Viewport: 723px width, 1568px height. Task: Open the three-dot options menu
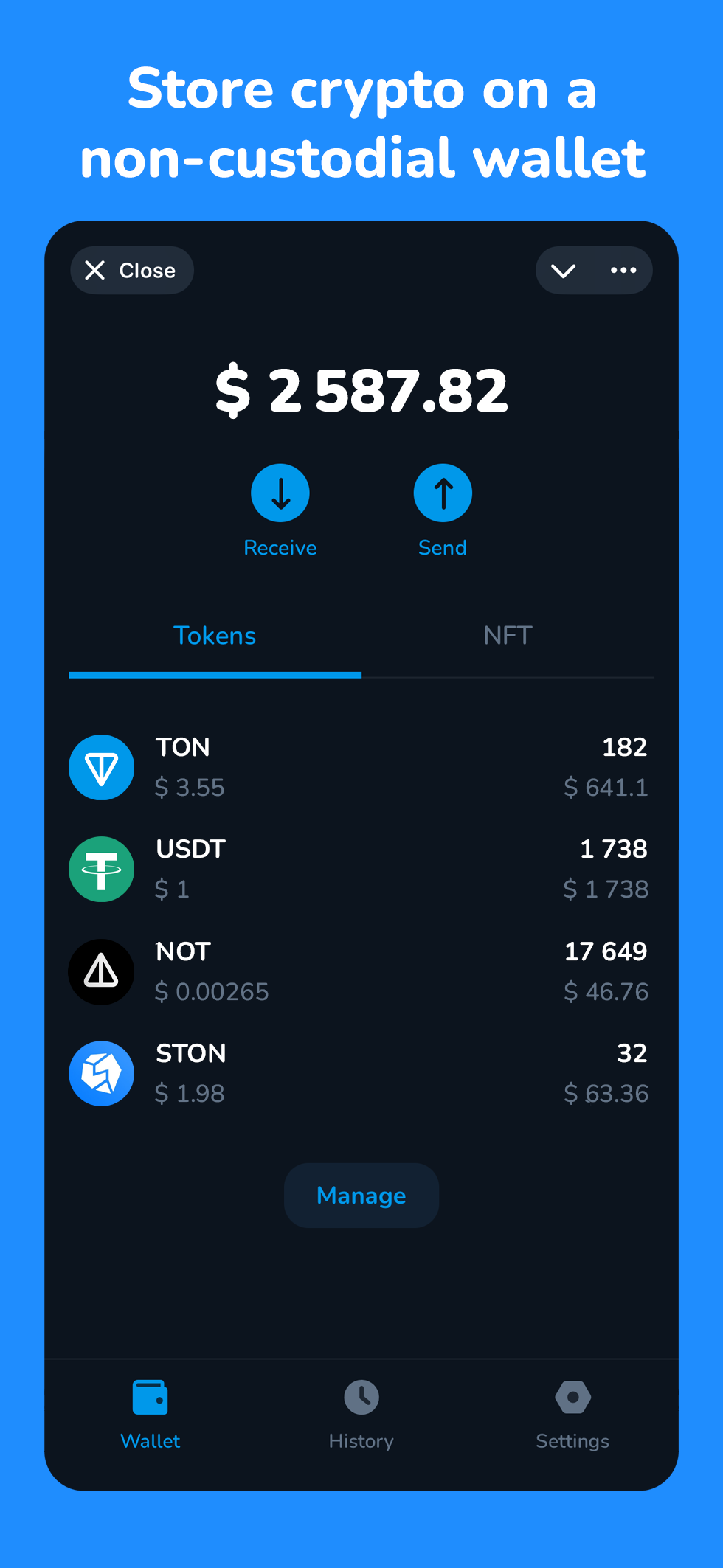click(x=623, y=270)
